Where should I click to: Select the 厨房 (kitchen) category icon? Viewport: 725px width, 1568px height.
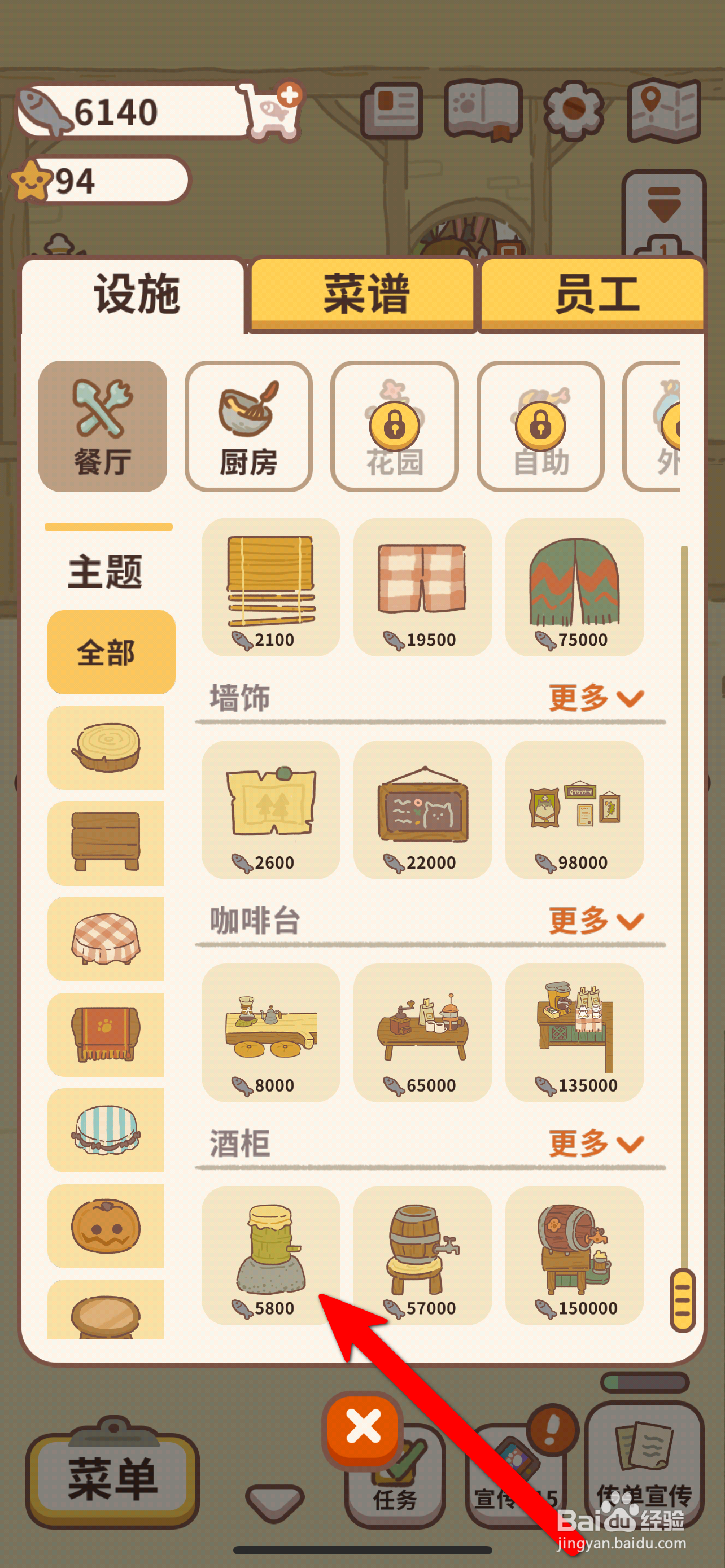pos(248,426)
